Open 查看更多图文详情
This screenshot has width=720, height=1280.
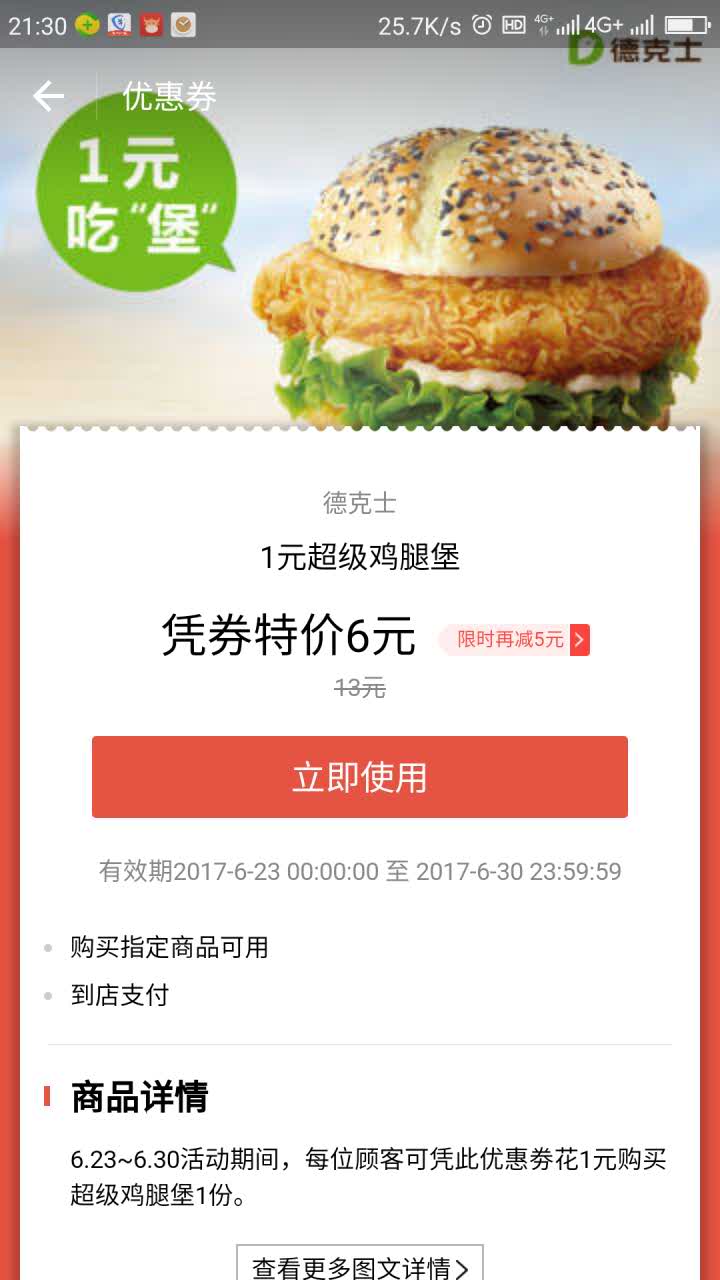(360, 1266)
